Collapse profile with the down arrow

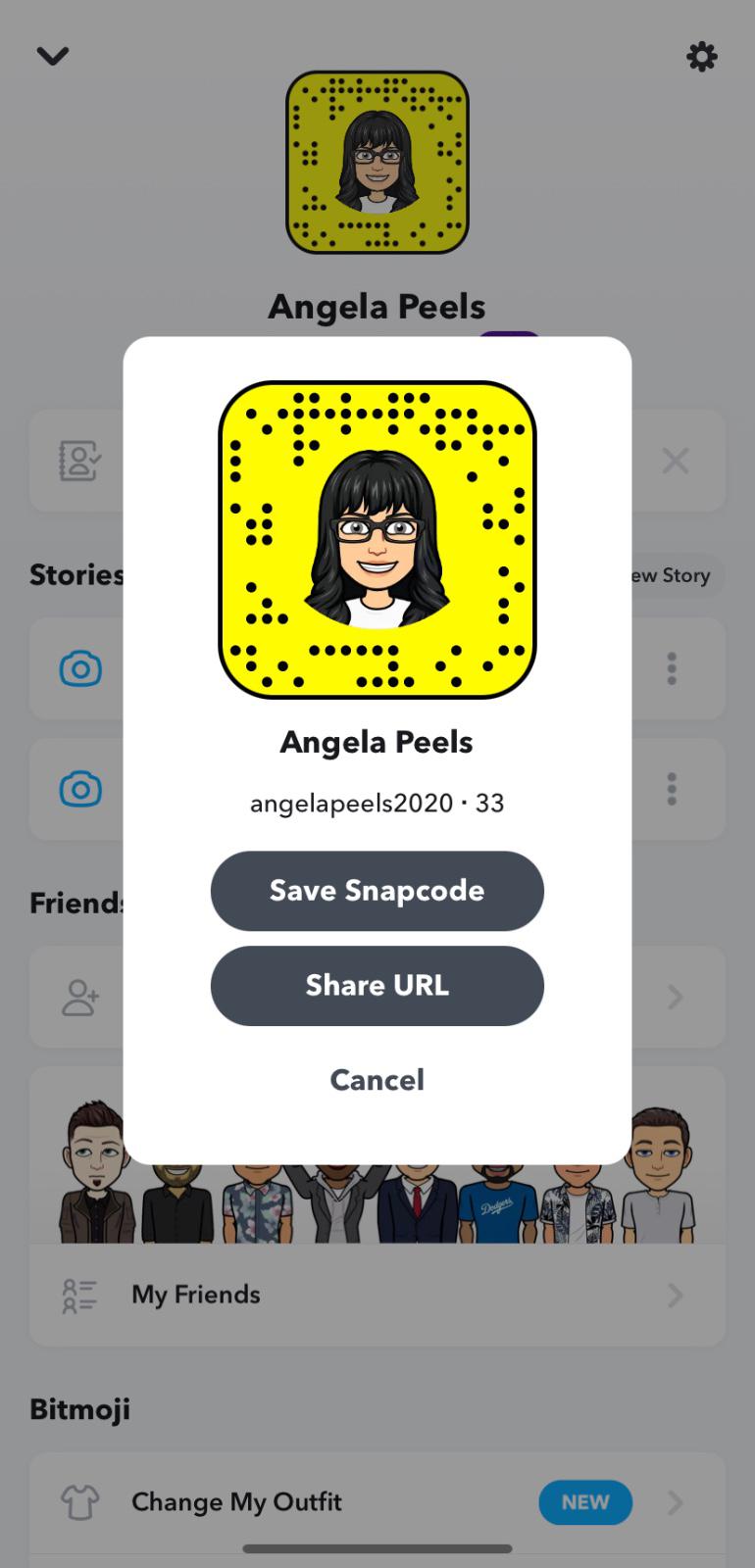52,56
